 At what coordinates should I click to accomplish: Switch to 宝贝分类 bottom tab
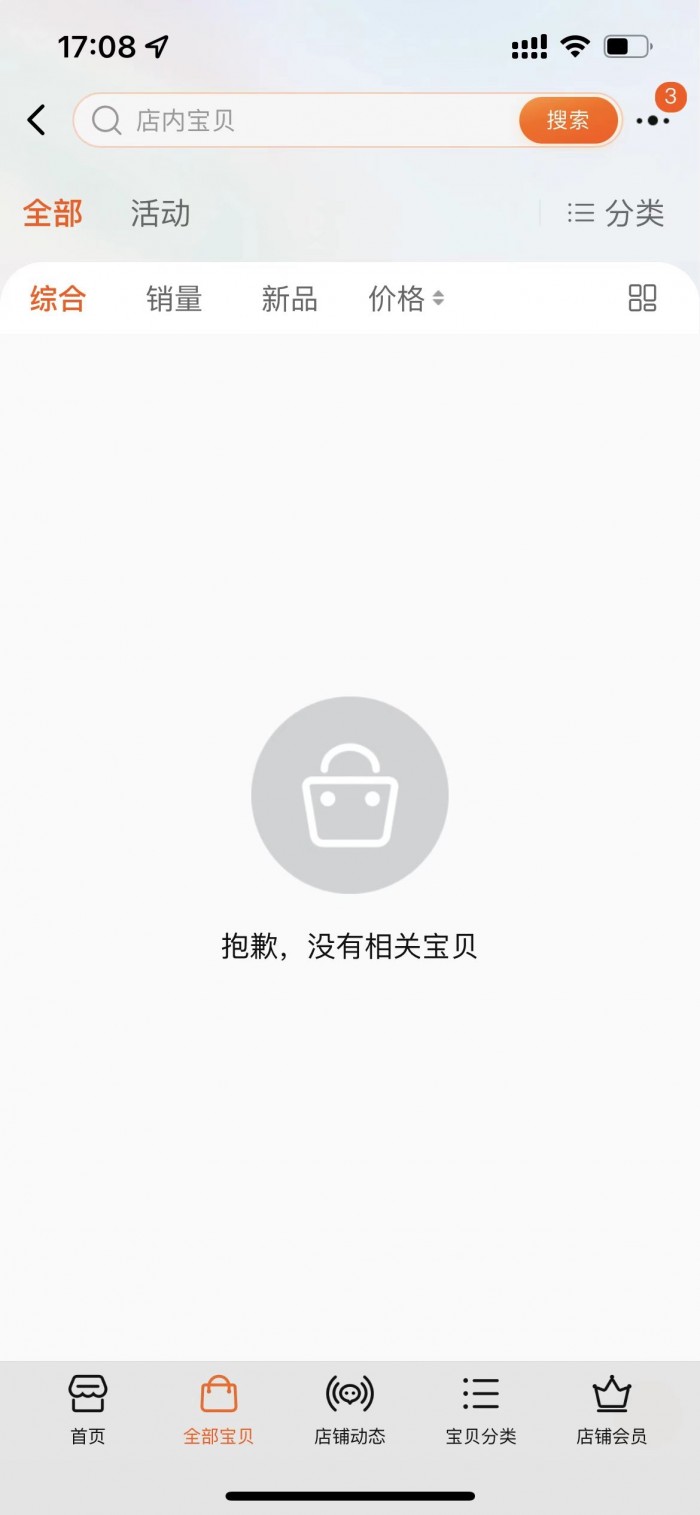481,1408
